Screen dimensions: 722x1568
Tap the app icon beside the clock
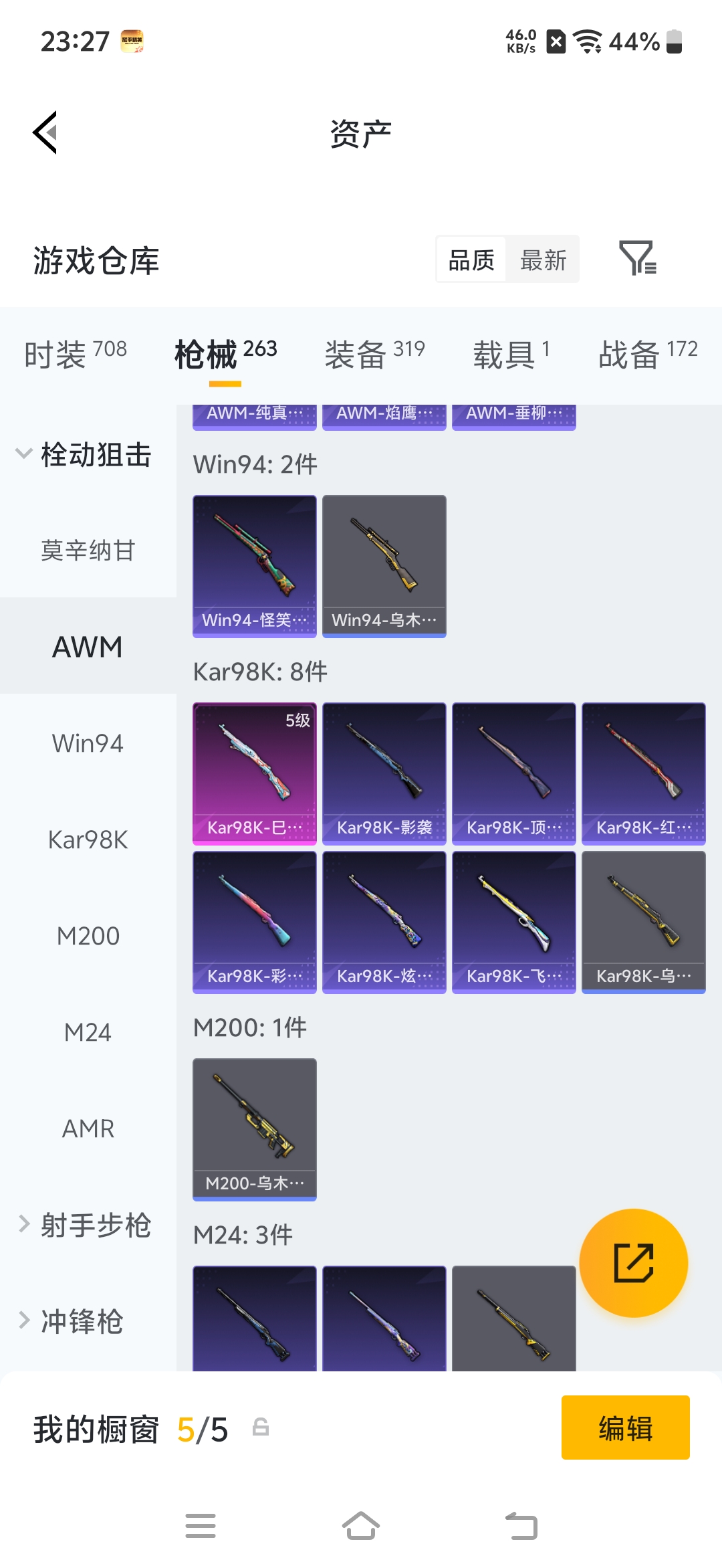tap(132, 41)
